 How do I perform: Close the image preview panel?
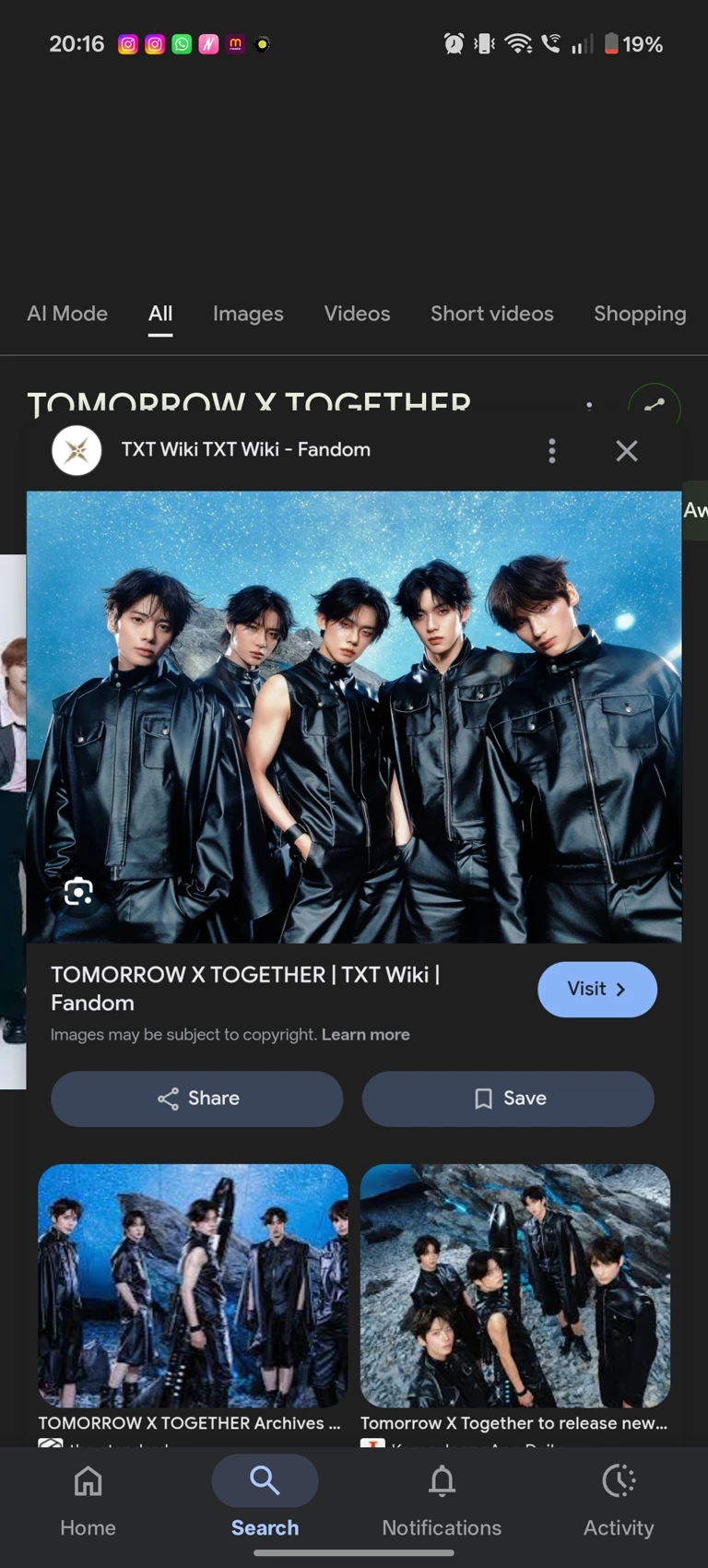pyautogui.click(x=626, y=451)
